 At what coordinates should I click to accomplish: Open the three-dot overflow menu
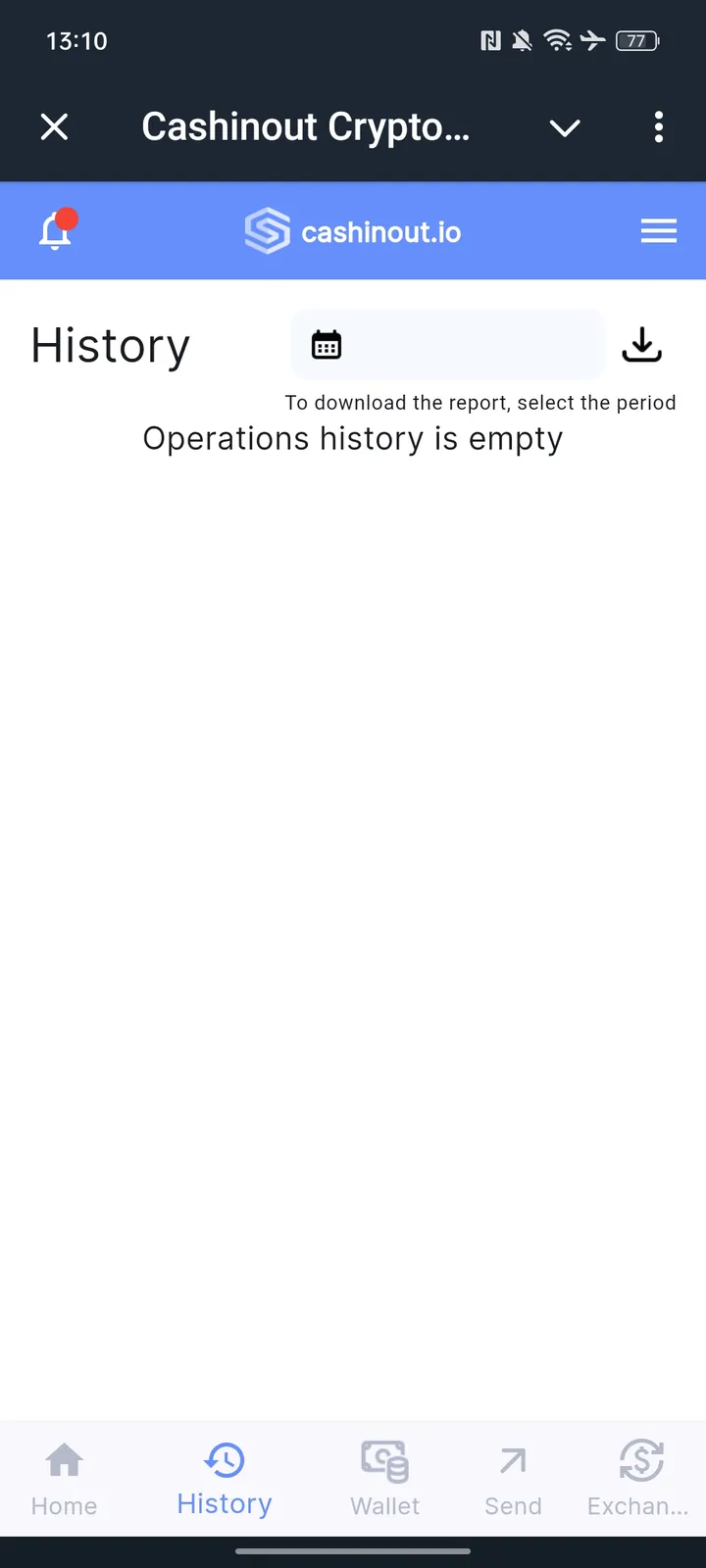click(x=658, y=127)
